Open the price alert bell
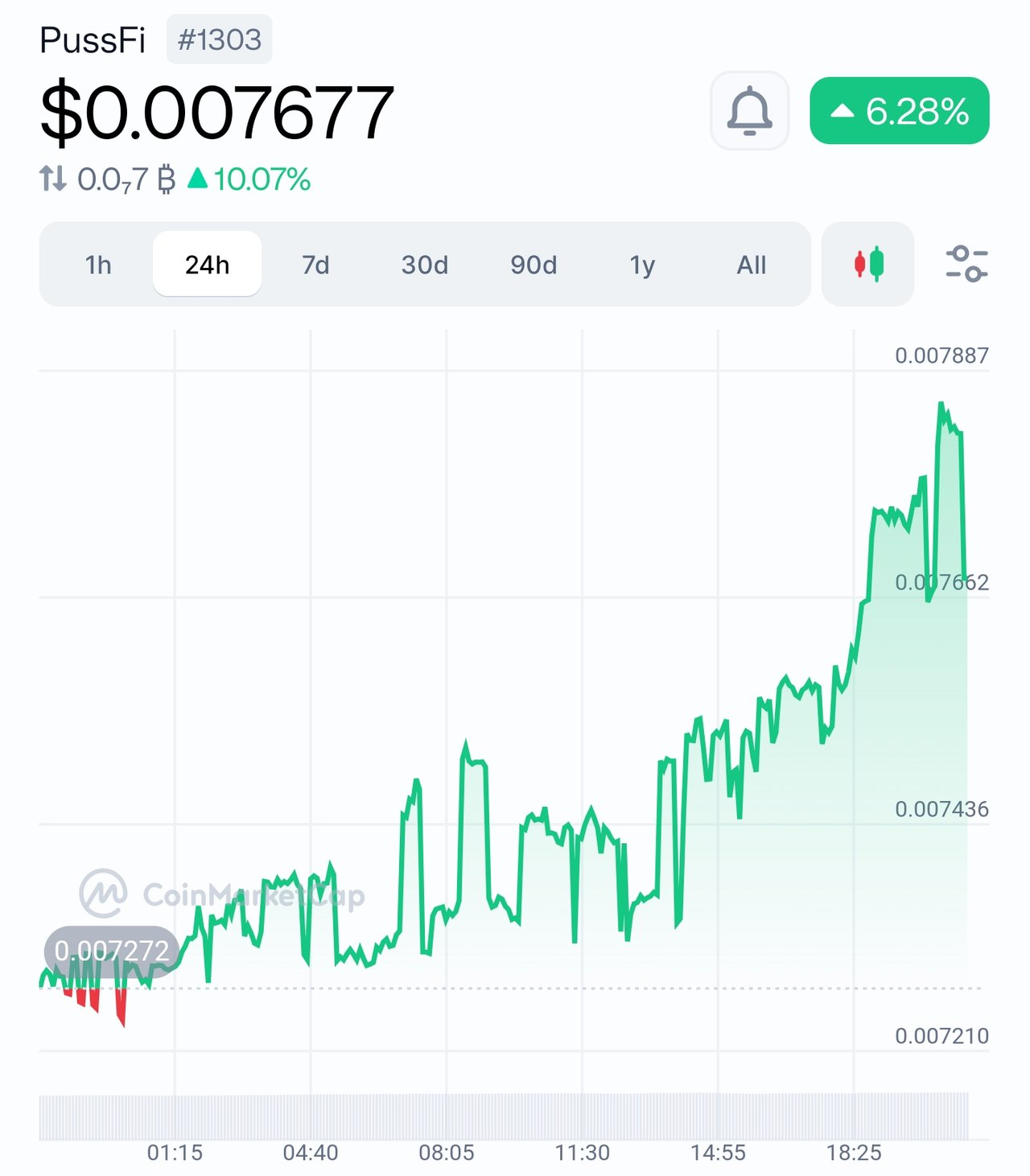The height and width of the screenshot is (1176, 1030). tap(749, 110)
